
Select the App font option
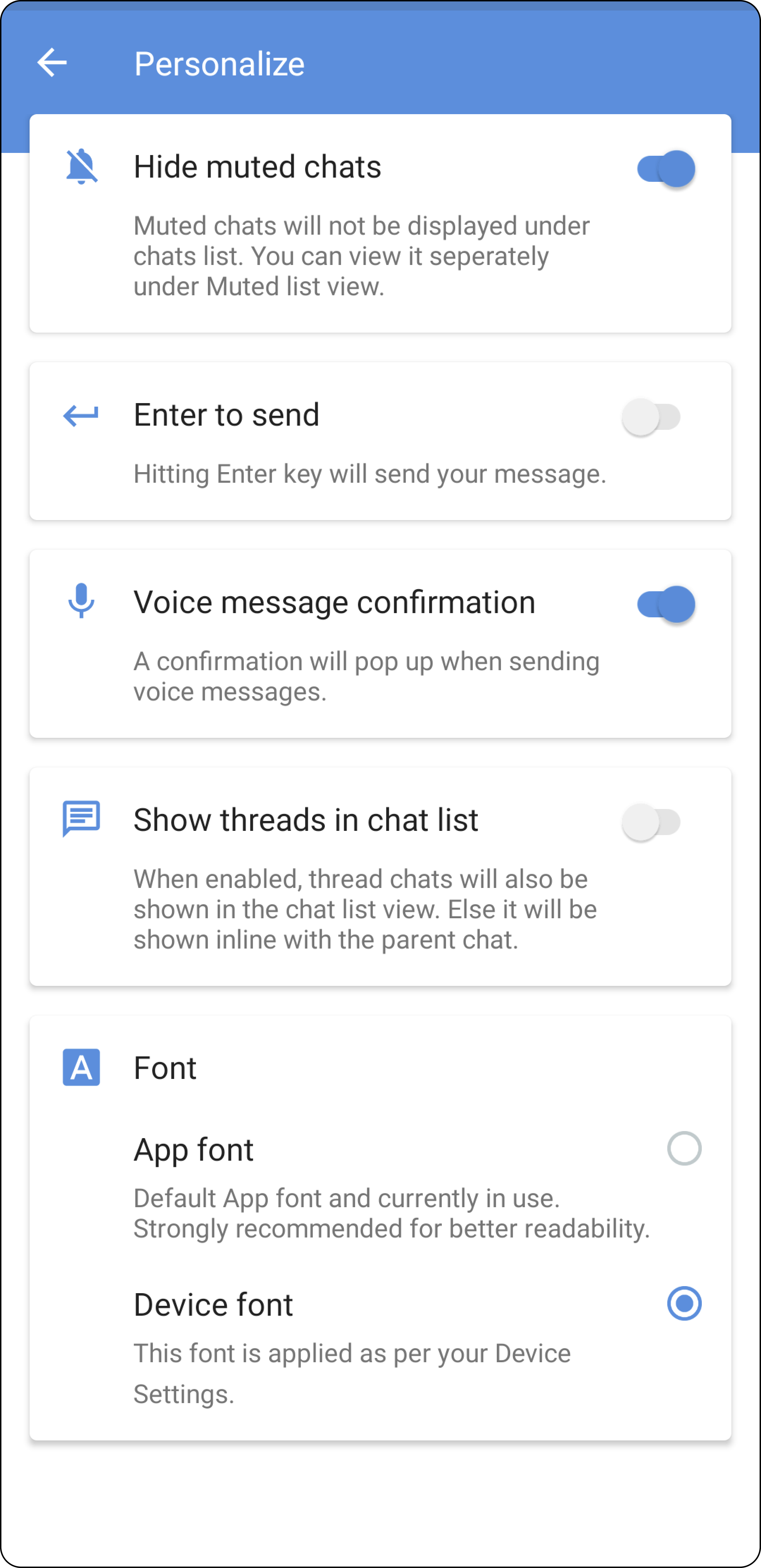(x=684, y=1149)
